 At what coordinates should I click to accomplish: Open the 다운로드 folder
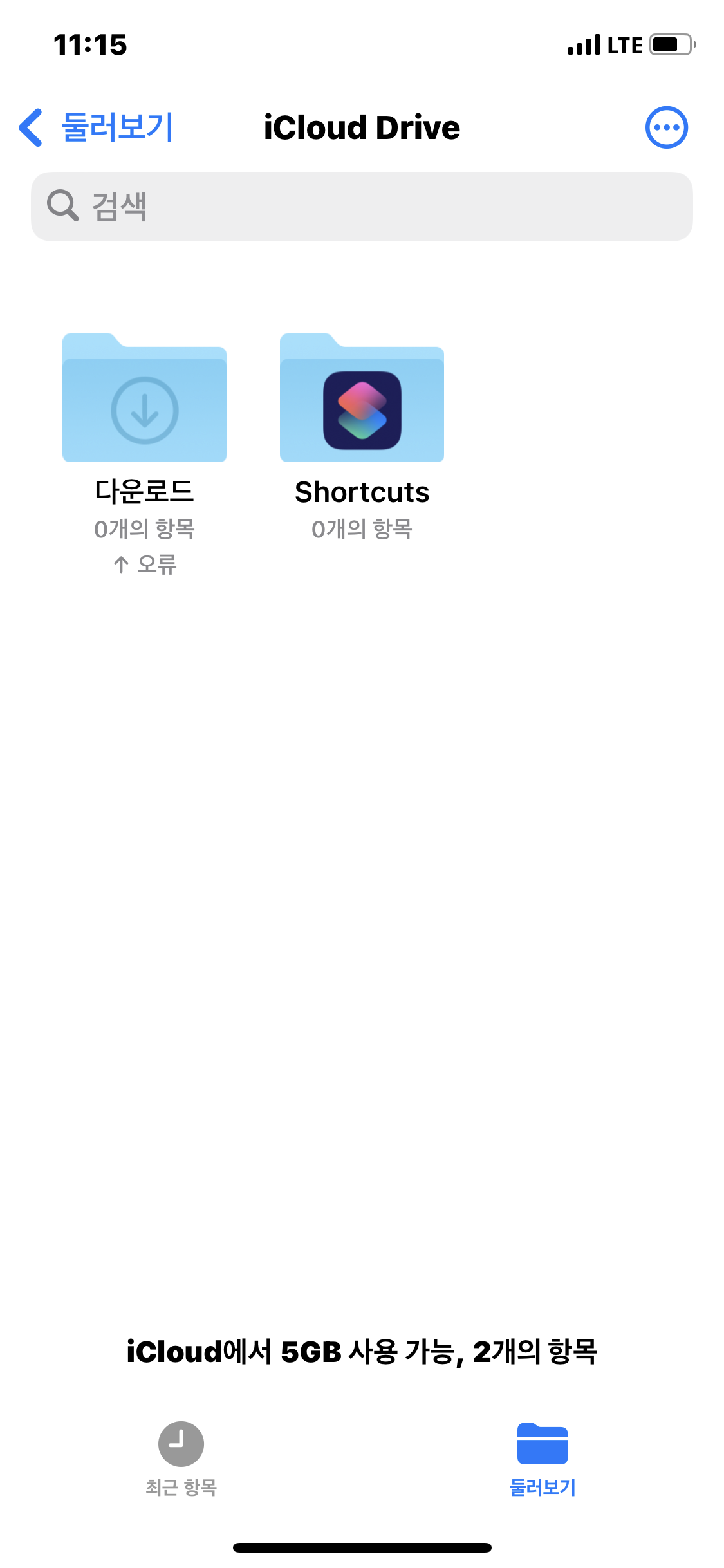144,399
